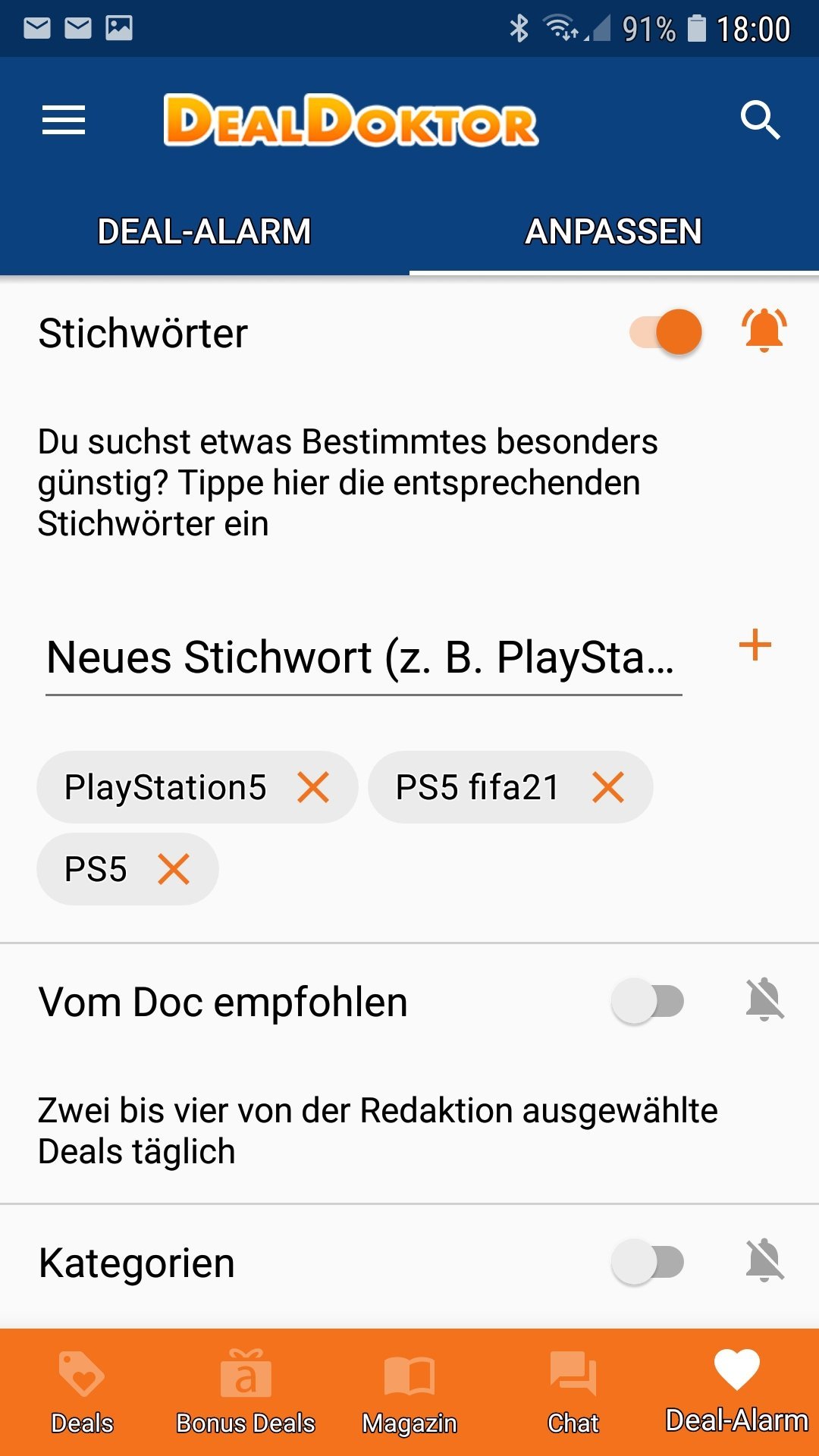This screenshot has height=1456, width=819.
Task: Open the Chat tab
Action: [573, 1392]
